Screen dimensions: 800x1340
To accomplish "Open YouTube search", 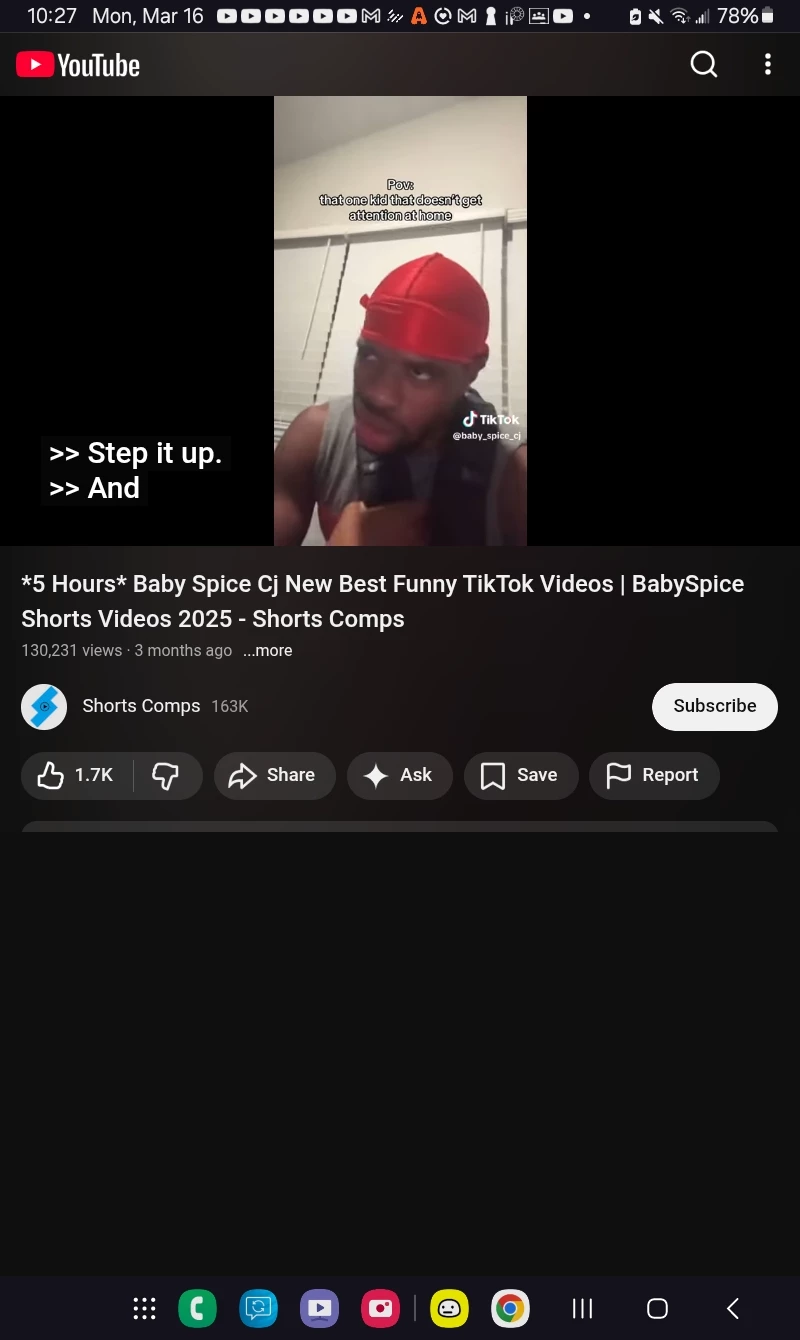I will coord(704,65).
